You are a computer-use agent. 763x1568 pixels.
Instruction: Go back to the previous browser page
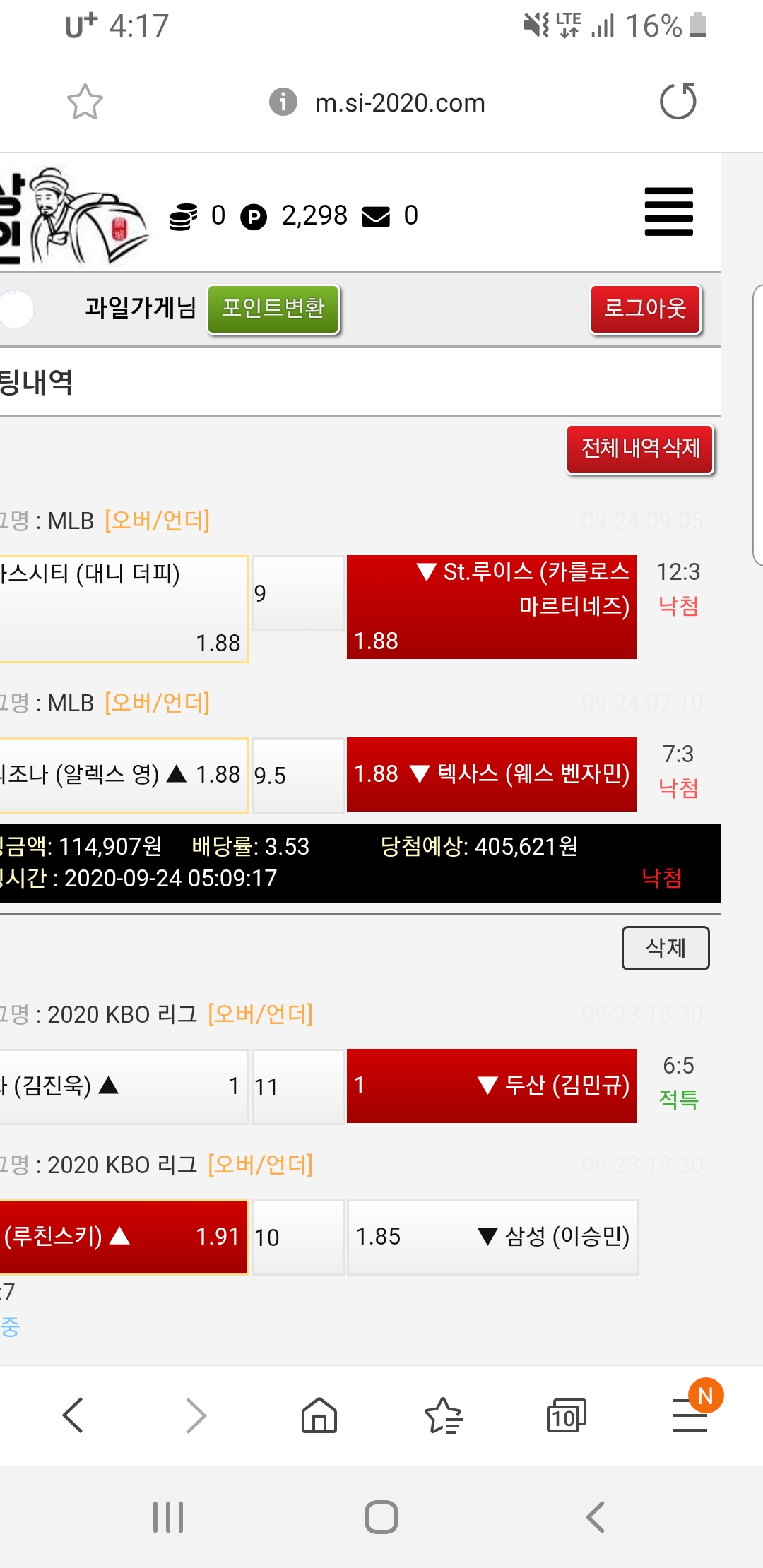click(x=73, y=1415)
